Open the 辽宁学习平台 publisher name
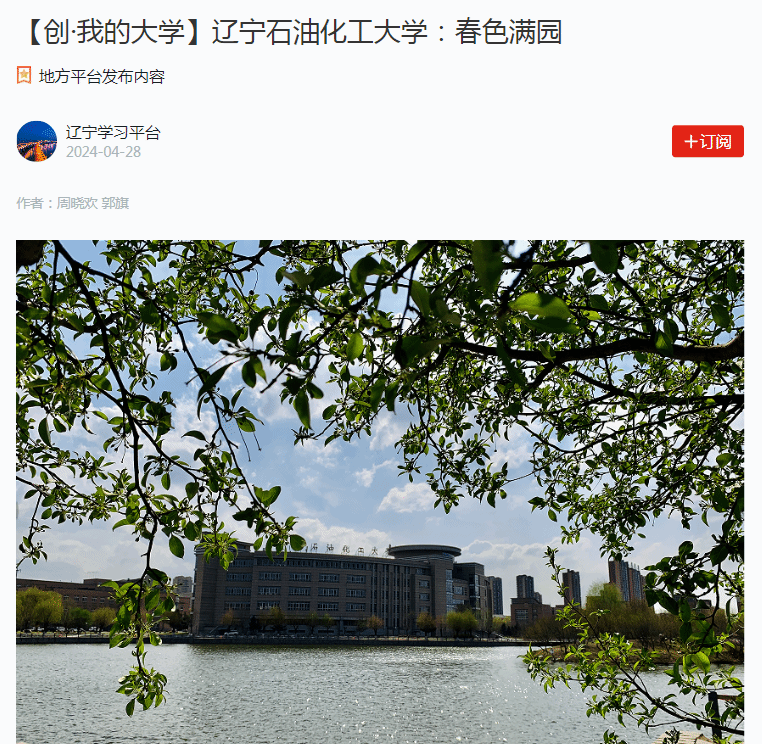This screenshot has height=744, width=762. [113, 133]
